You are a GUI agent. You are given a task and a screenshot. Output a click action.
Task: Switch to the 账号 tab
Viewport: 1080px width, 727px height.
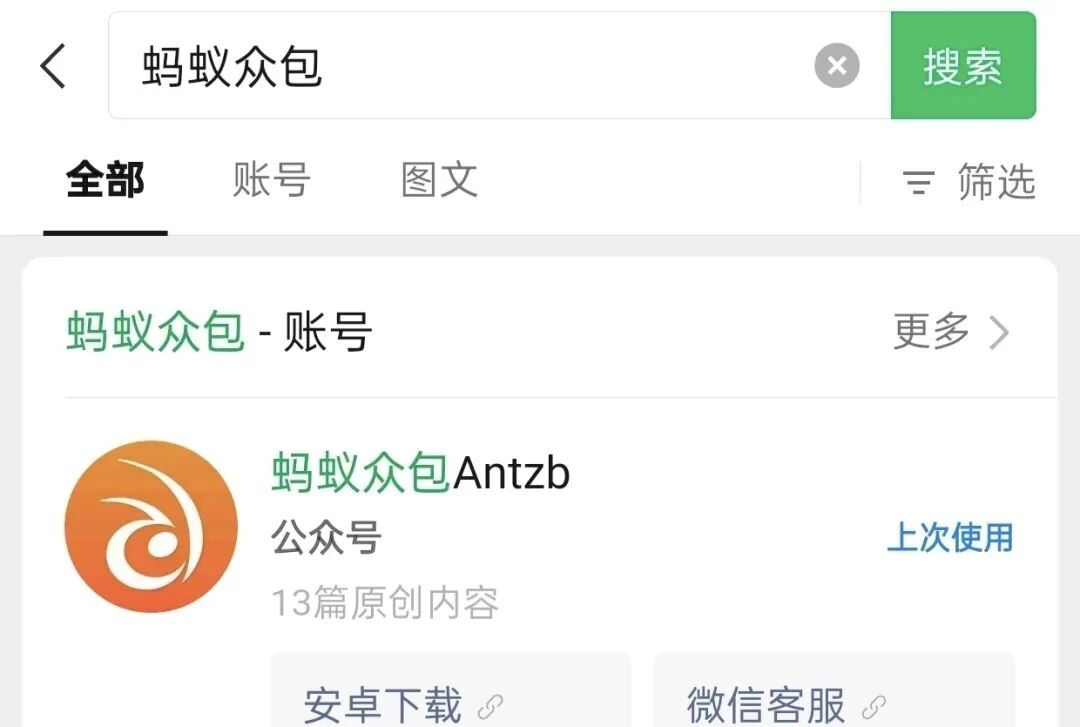[x=271, y=182]
